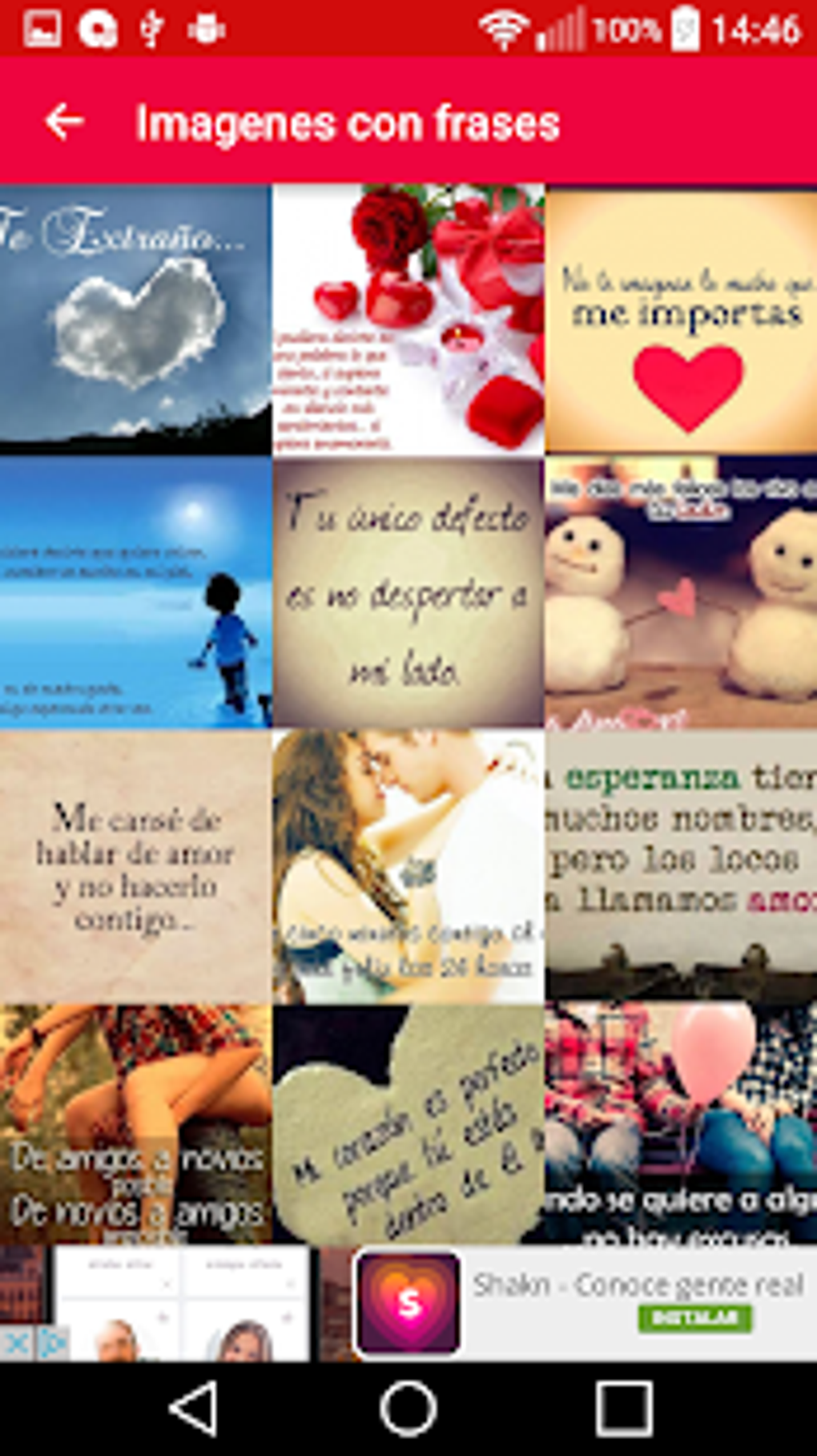This screenshot has height=1456, width=817.
Task: Open 'De amigos a novios' image
Action: point(135,1123)
